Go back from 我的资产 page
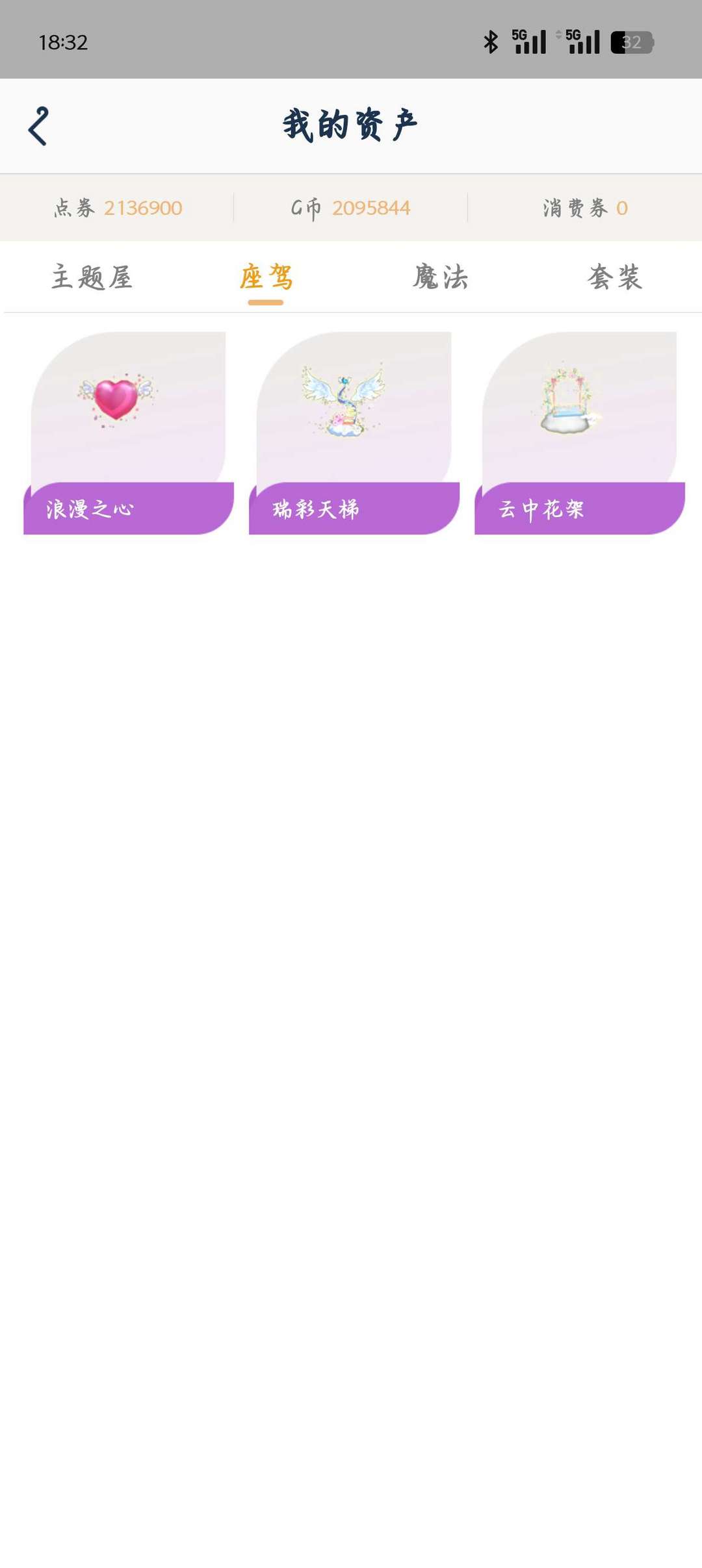The height and width of the screenshot is (1568, 702). tap(38, 126)
